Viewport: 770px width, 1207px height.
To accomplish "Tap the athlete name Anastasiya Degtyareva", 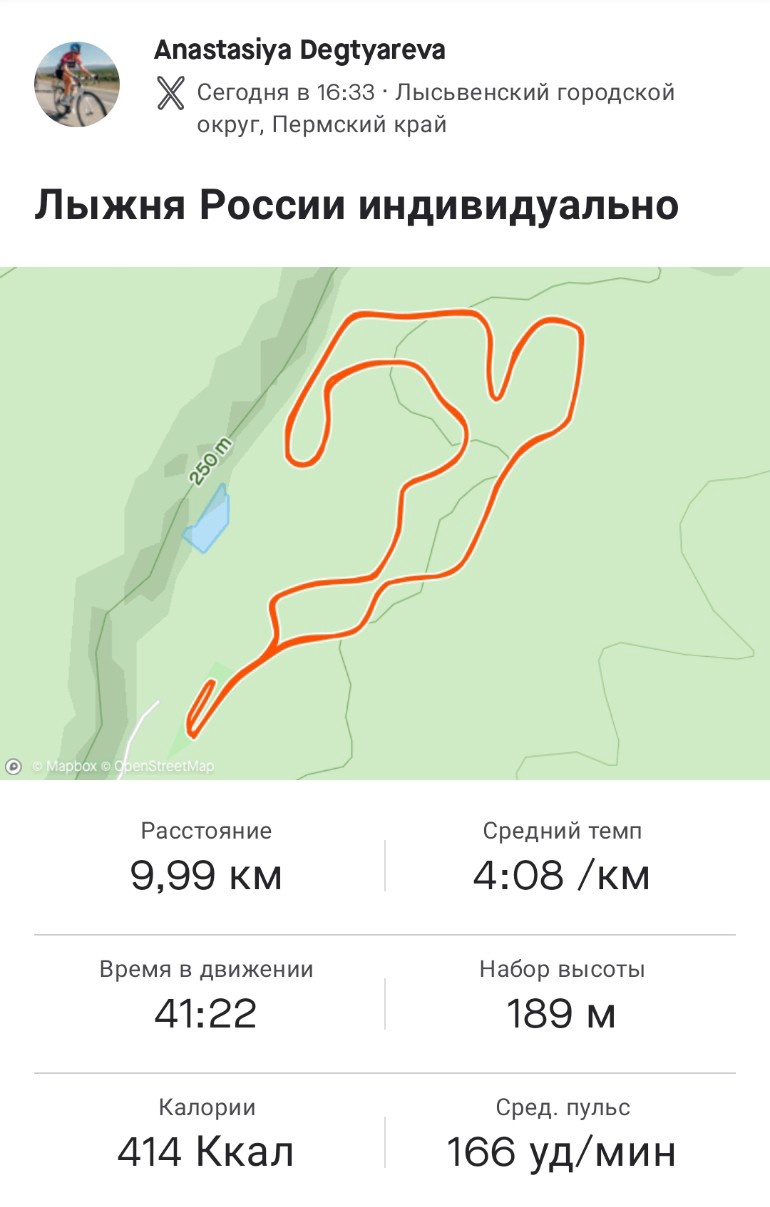I will click(x=300, y=50).
